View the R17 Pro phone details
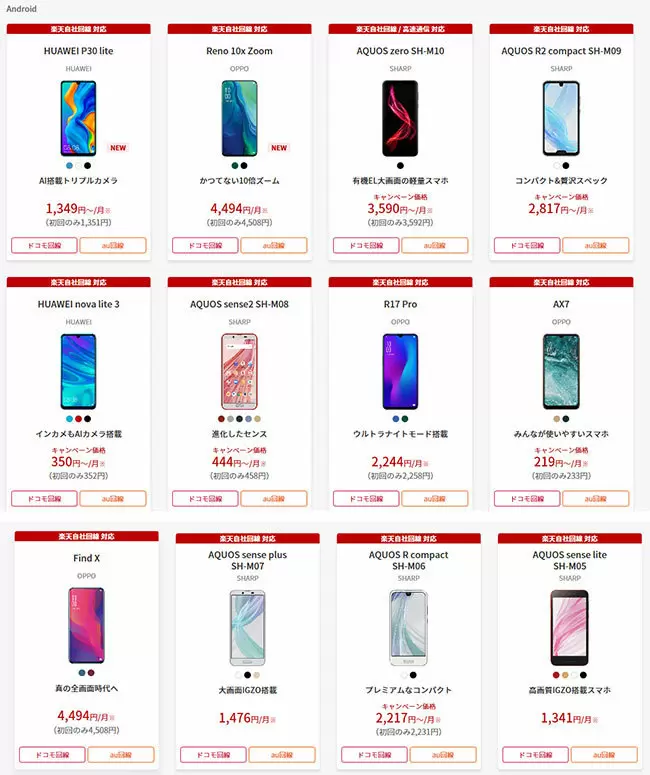This screenshot has height=775, width=650. click(x=400, y=360)
